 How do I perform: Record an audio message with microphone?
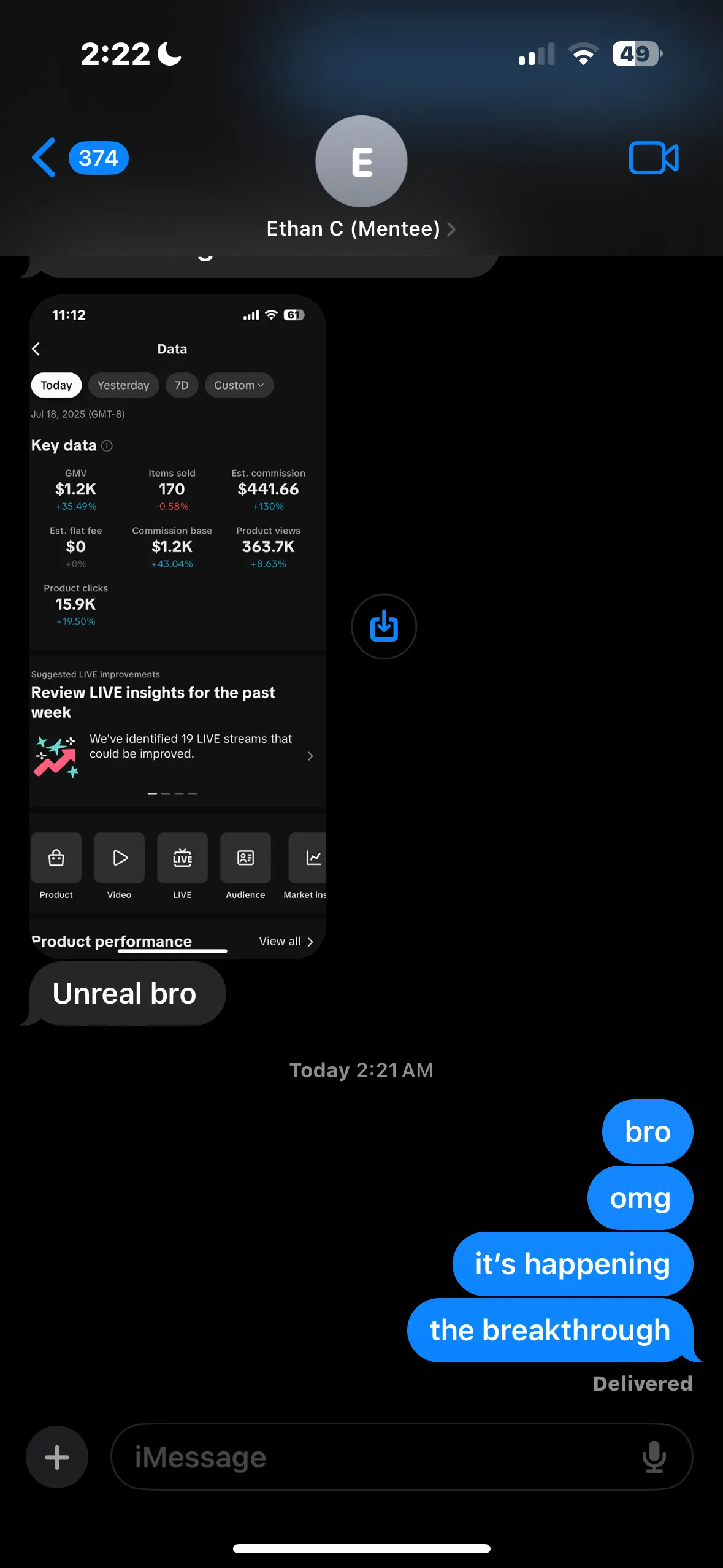654,1457
